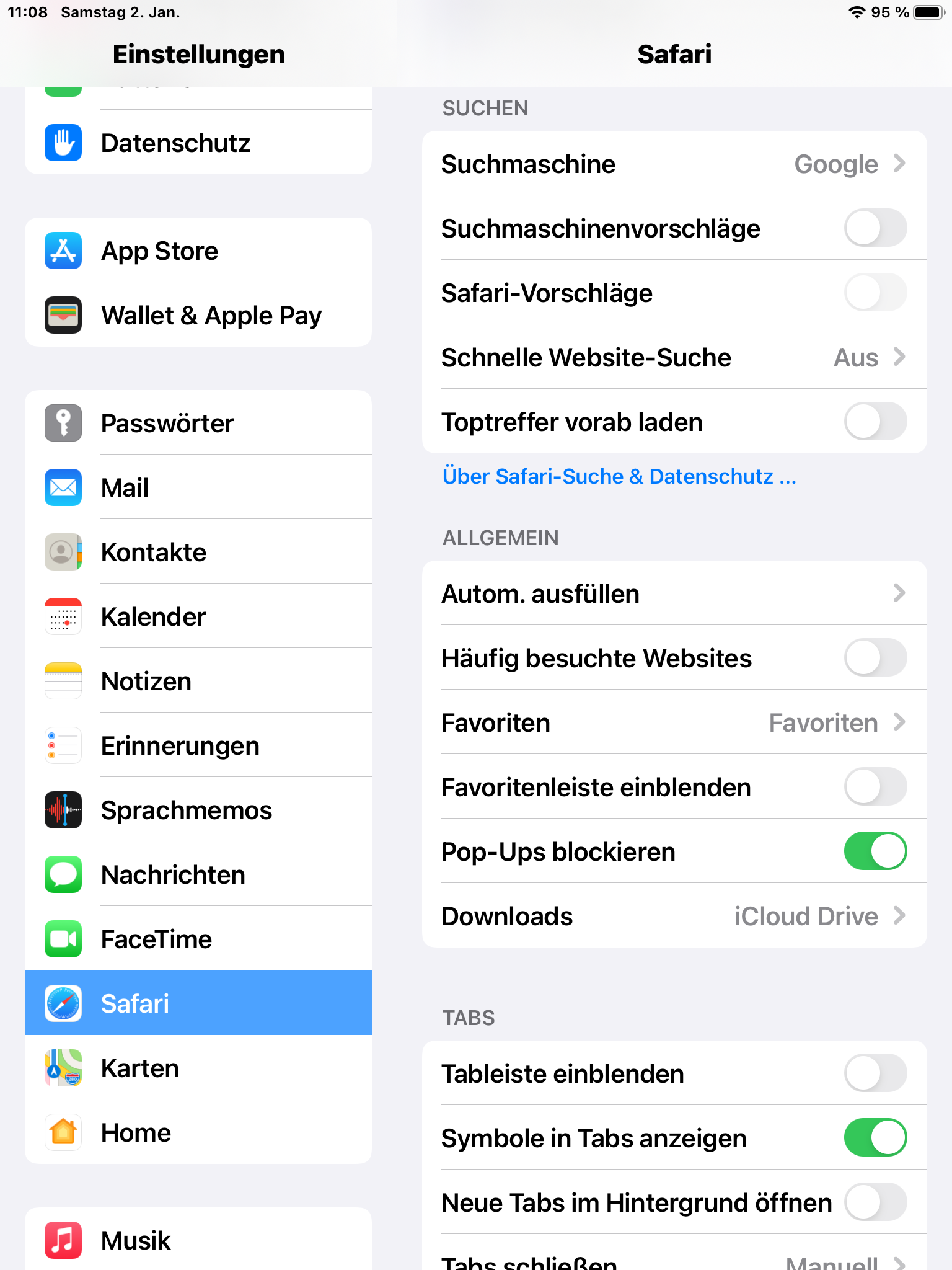
Task: Turn on Tableiste einblenden
Action: coord(875,1073)
